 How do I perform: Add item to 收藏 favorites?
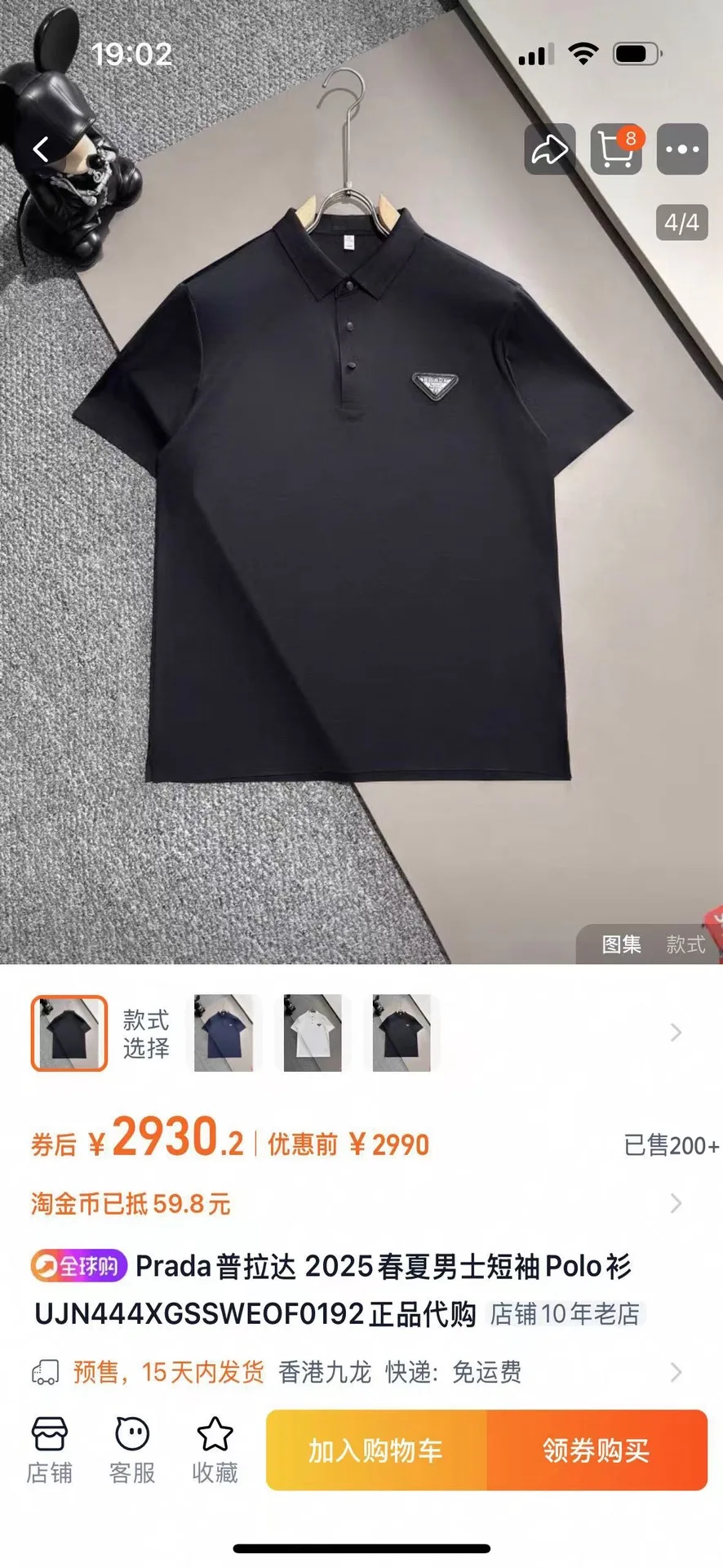pos(215,1450)
